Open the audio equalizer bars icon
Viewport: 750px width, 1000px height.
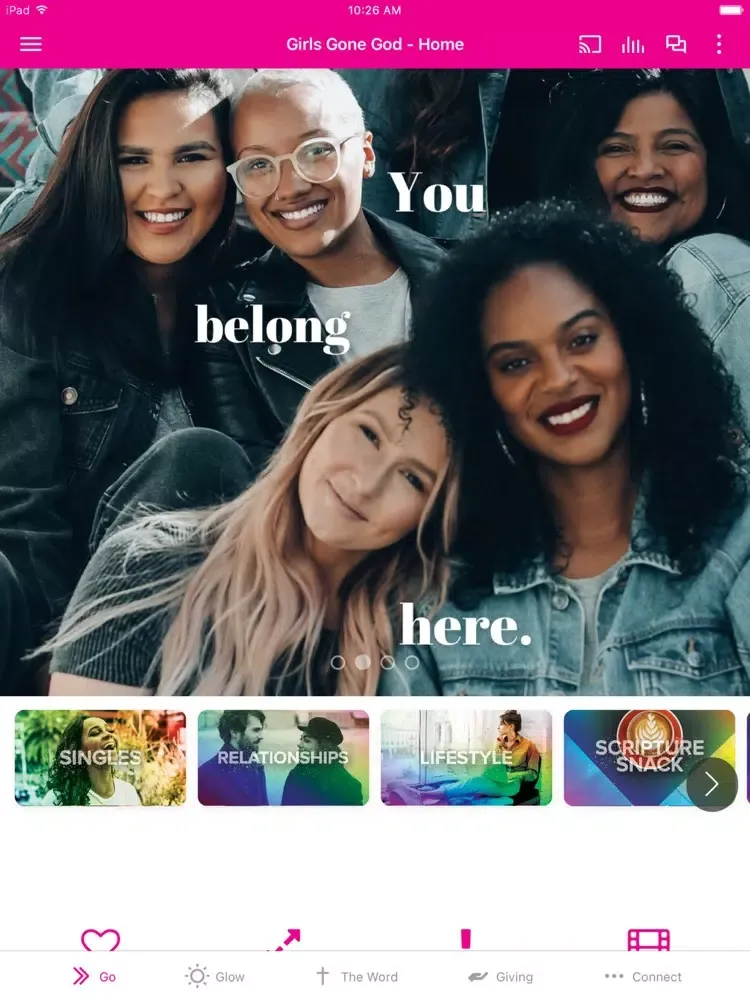pyautogui.click(x=633, y=44)
